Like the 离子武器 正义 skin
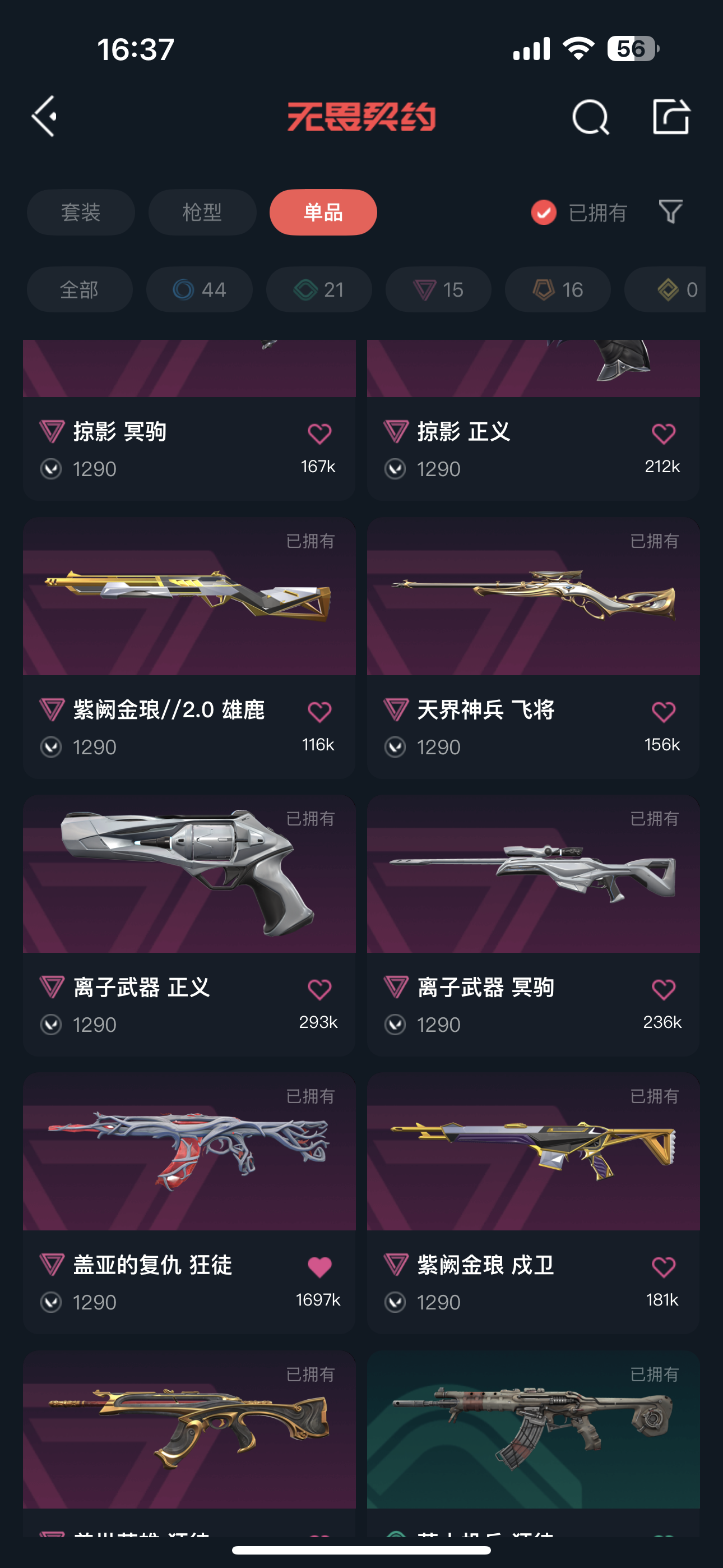This screenshot has width=723, height=1568. point(319,990)
